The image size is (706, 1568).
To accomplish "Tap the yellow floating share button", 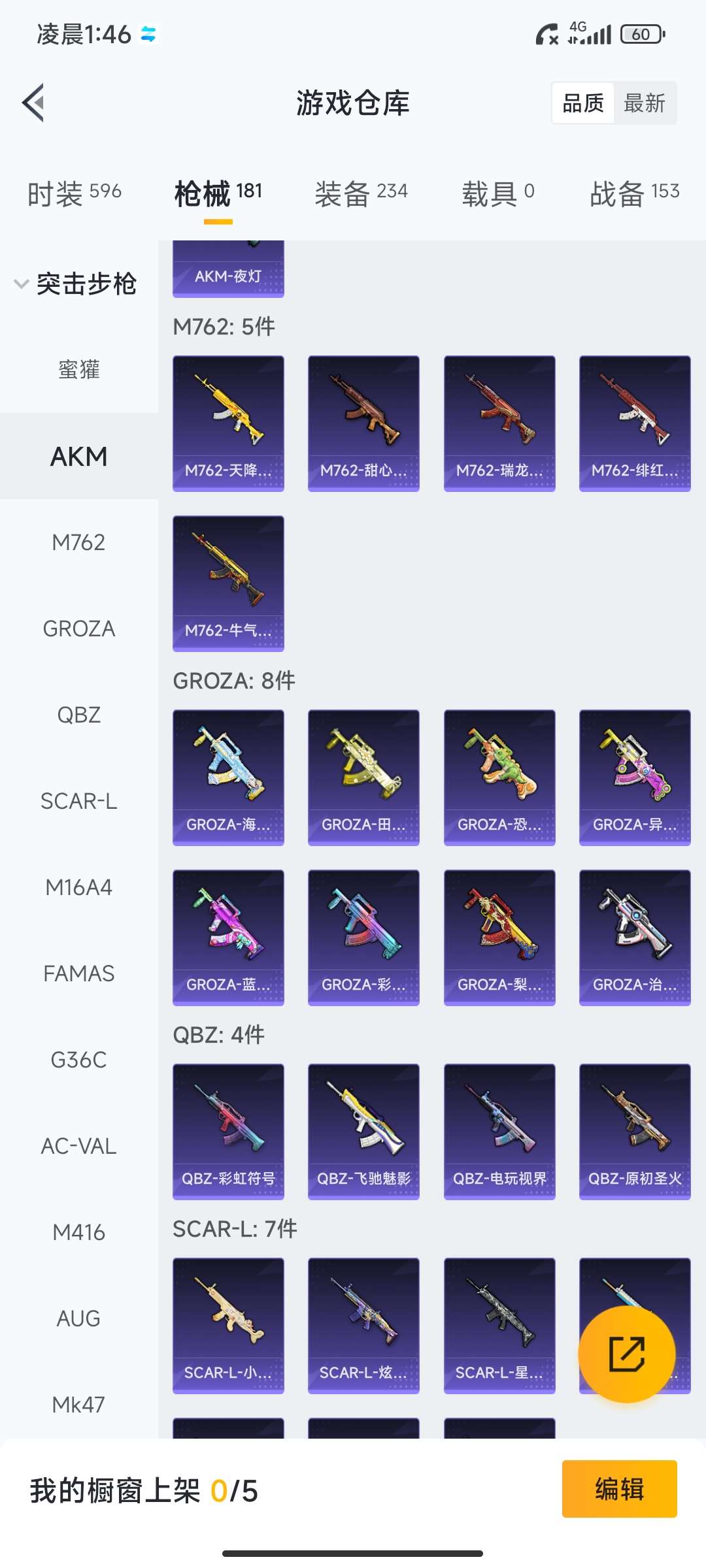I will click(626, 1354).
